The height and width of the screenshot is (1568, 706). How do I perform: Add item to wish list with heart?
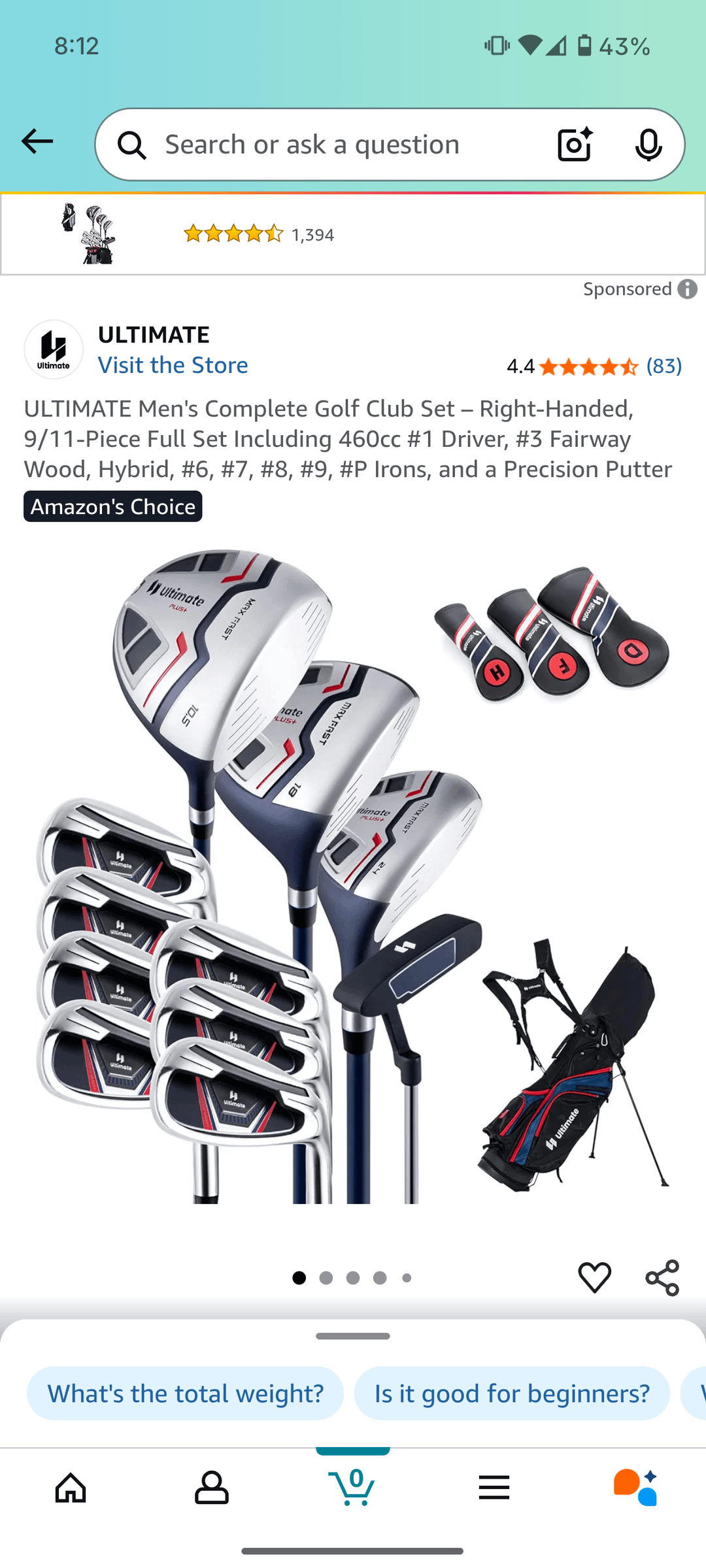[x=594, y=1277]
